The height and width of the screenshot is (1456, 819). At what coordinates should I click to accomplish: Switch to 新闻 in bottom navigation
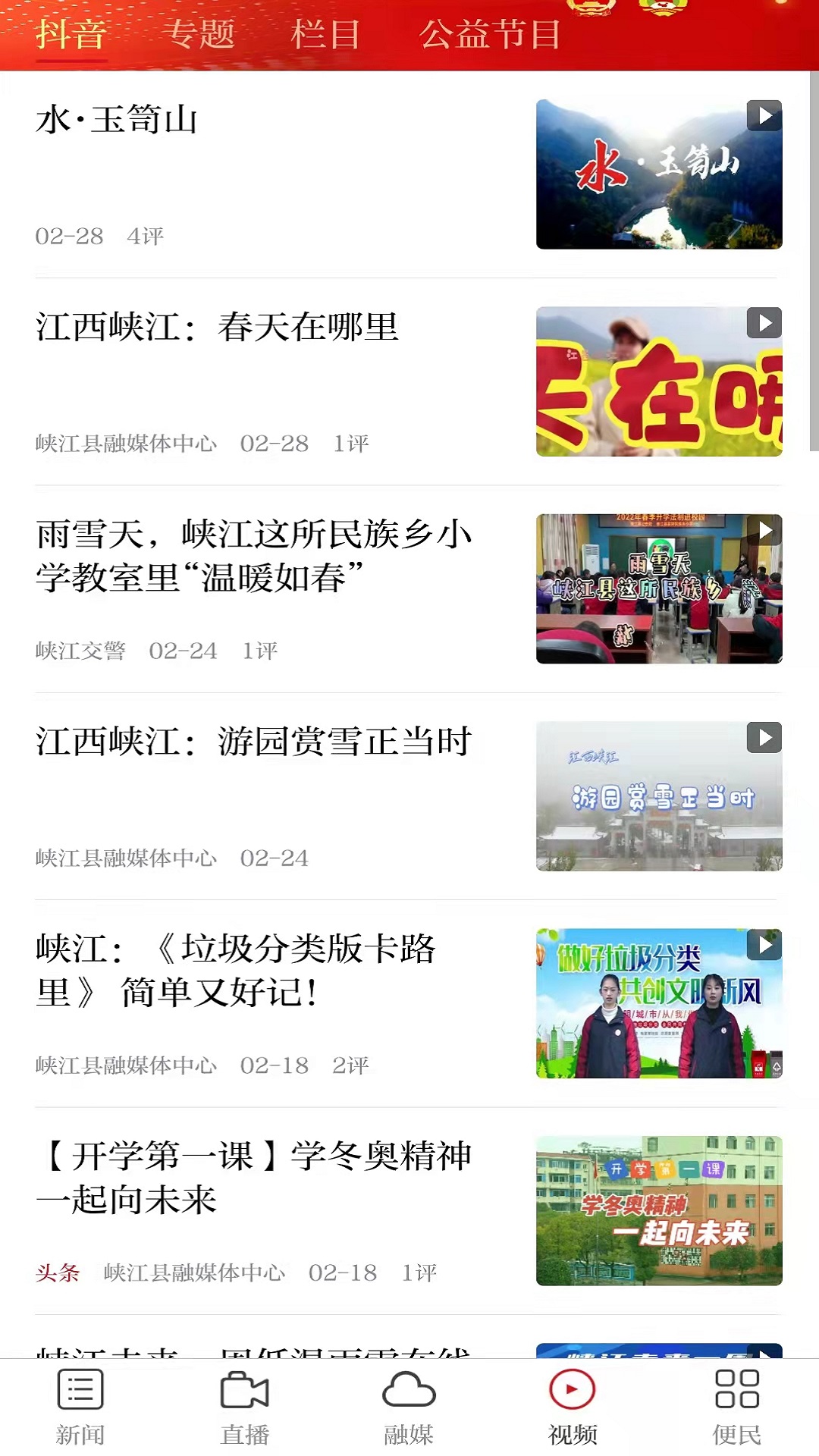80,1407
